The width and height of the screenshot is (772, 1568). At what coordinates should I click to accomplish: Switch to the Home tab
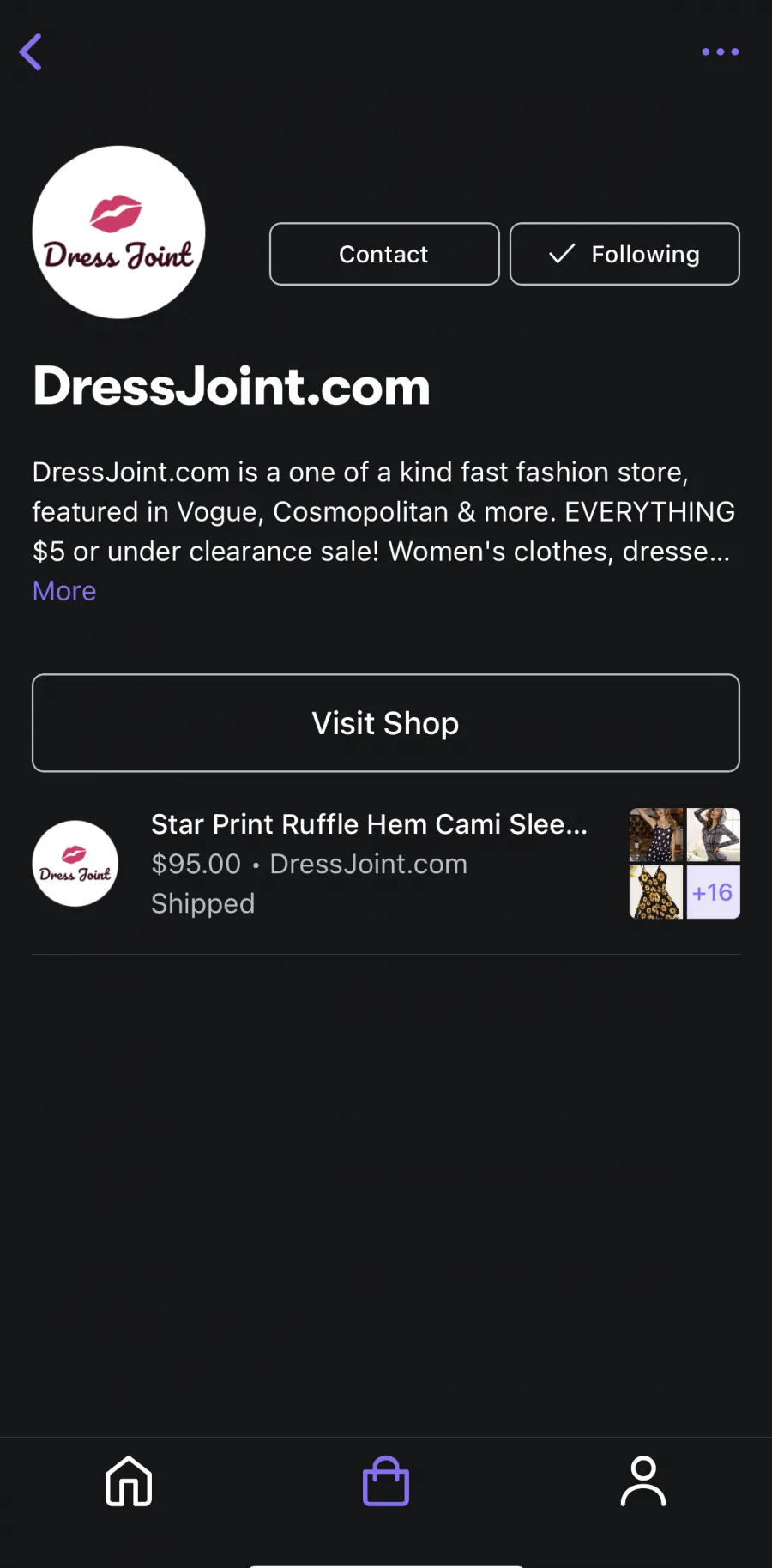pyautogui.click(x=129, y=1481)
